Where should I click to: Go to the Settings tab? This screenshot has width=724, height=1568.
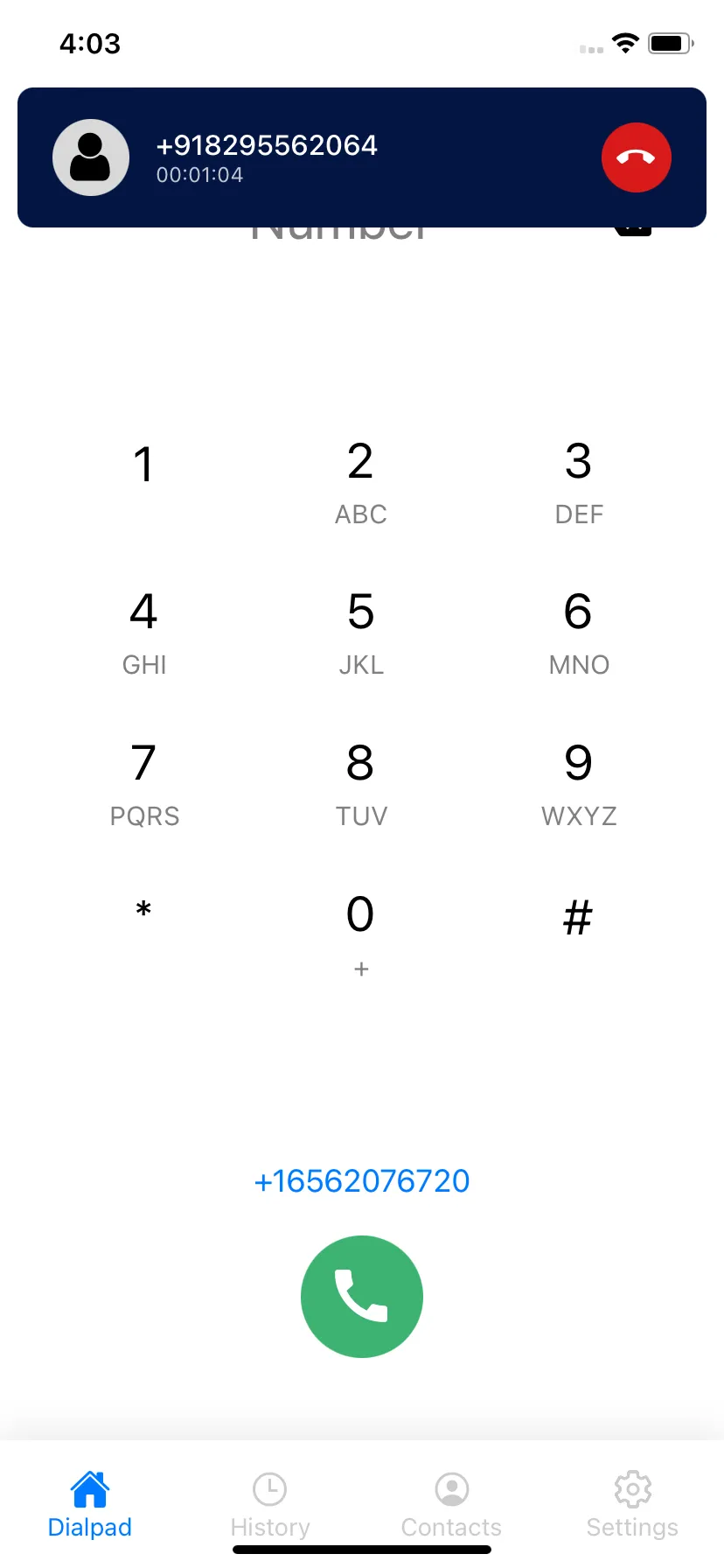click(632, 1504)
